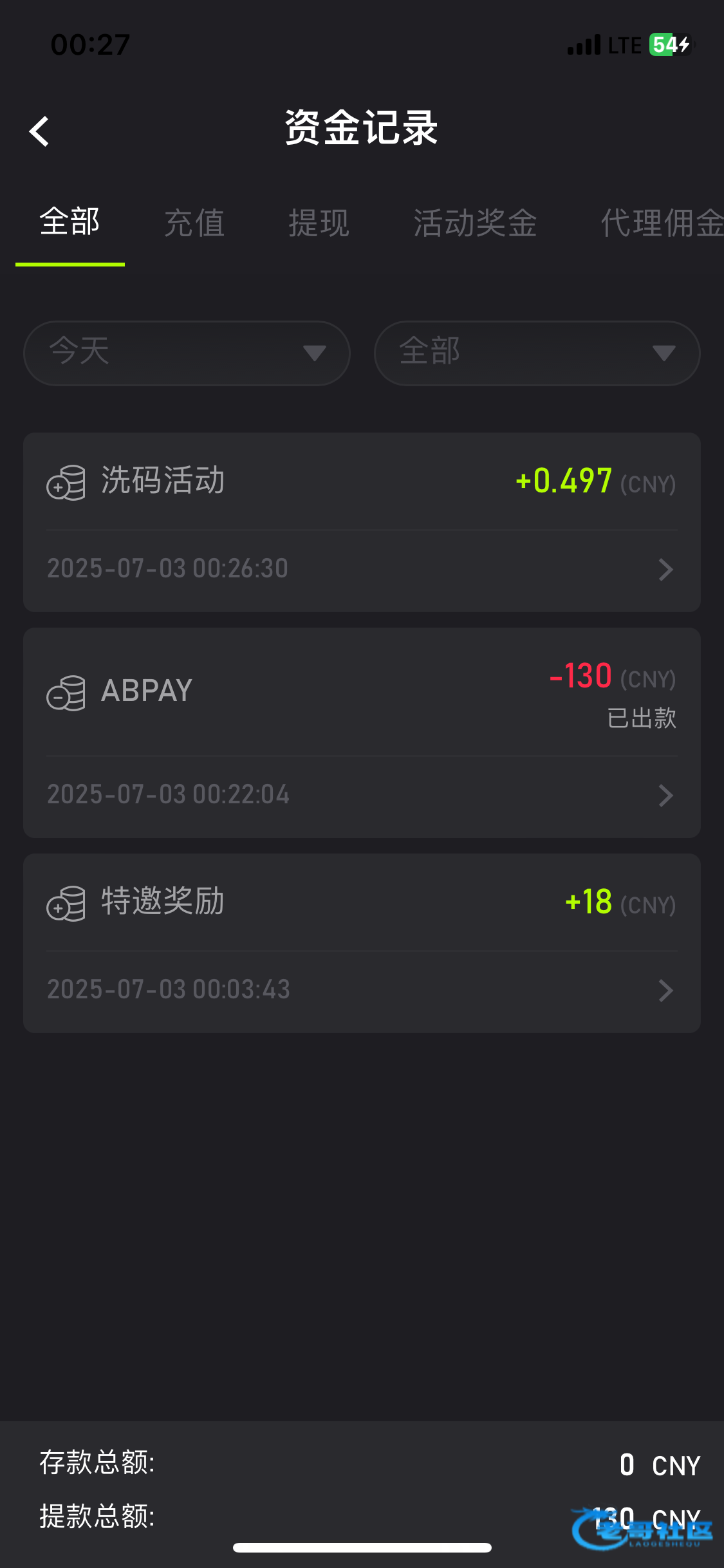The height and width of the screenshot is (1568, 724).
Task: Select the 全部 tab
Action: pos(70,223)
